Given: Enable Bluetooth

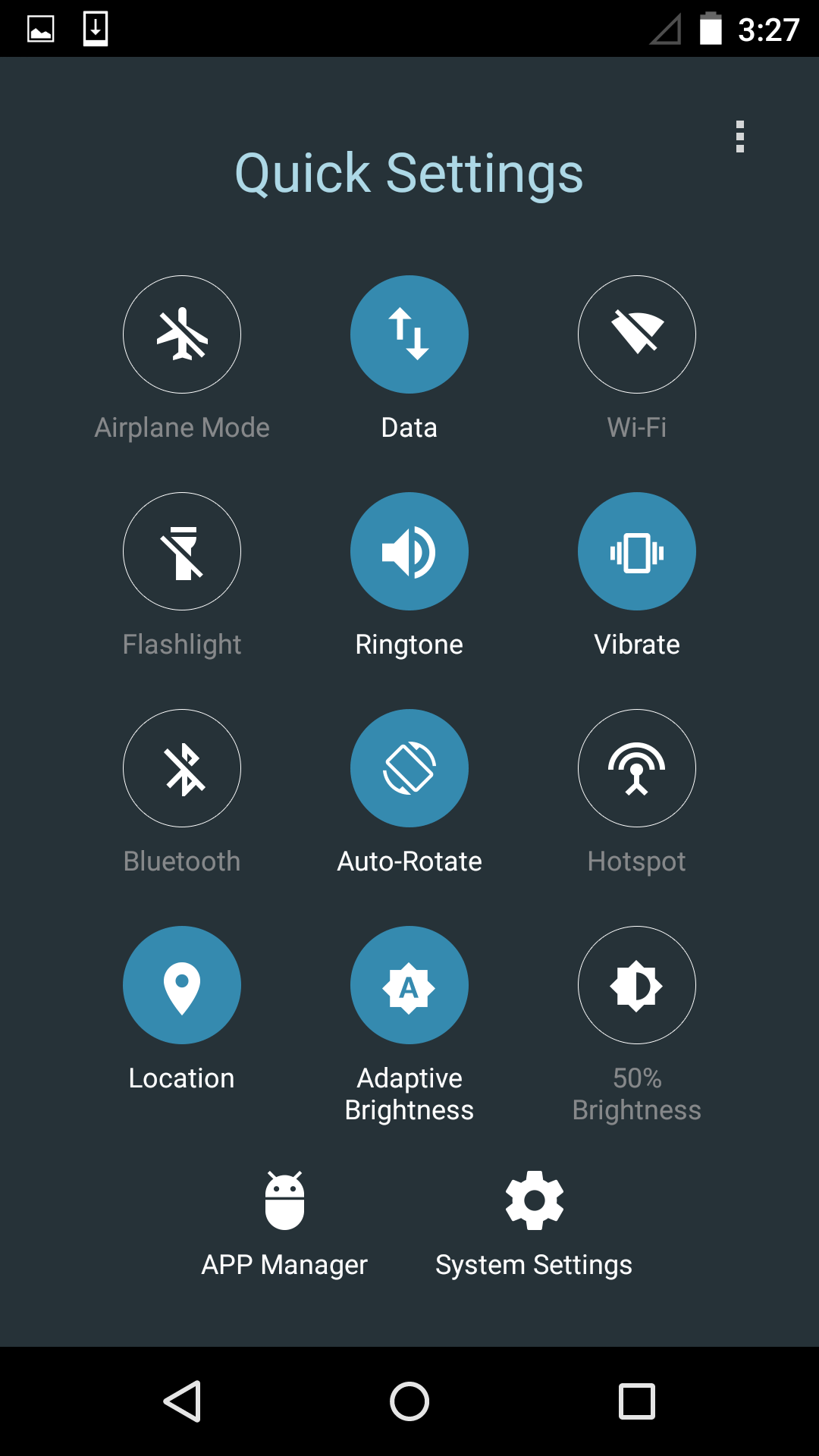Looking at the screenshot, I should point(182,768).
